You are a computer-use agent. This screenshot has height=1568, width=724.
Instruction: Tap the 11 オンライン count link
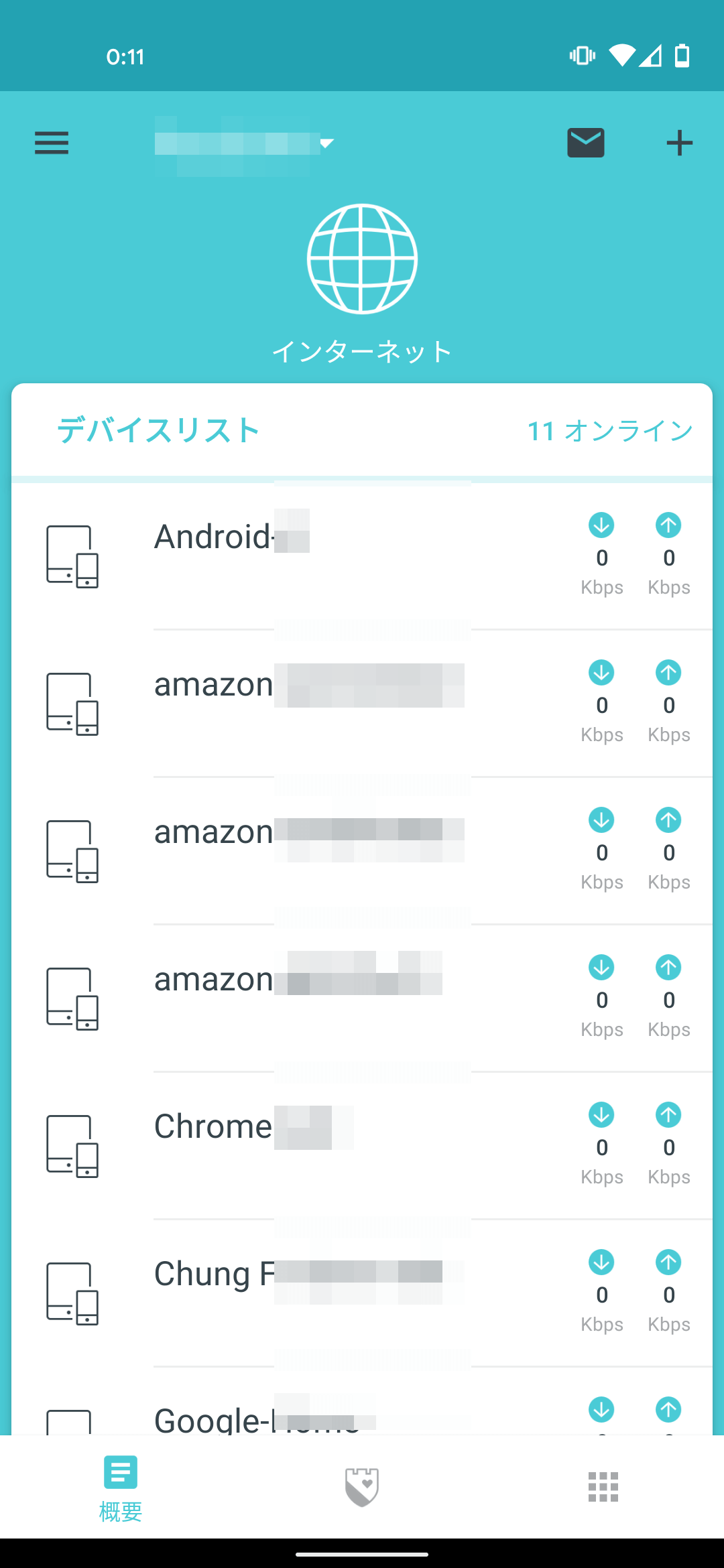pyautogui.click(x=610, y=431)
